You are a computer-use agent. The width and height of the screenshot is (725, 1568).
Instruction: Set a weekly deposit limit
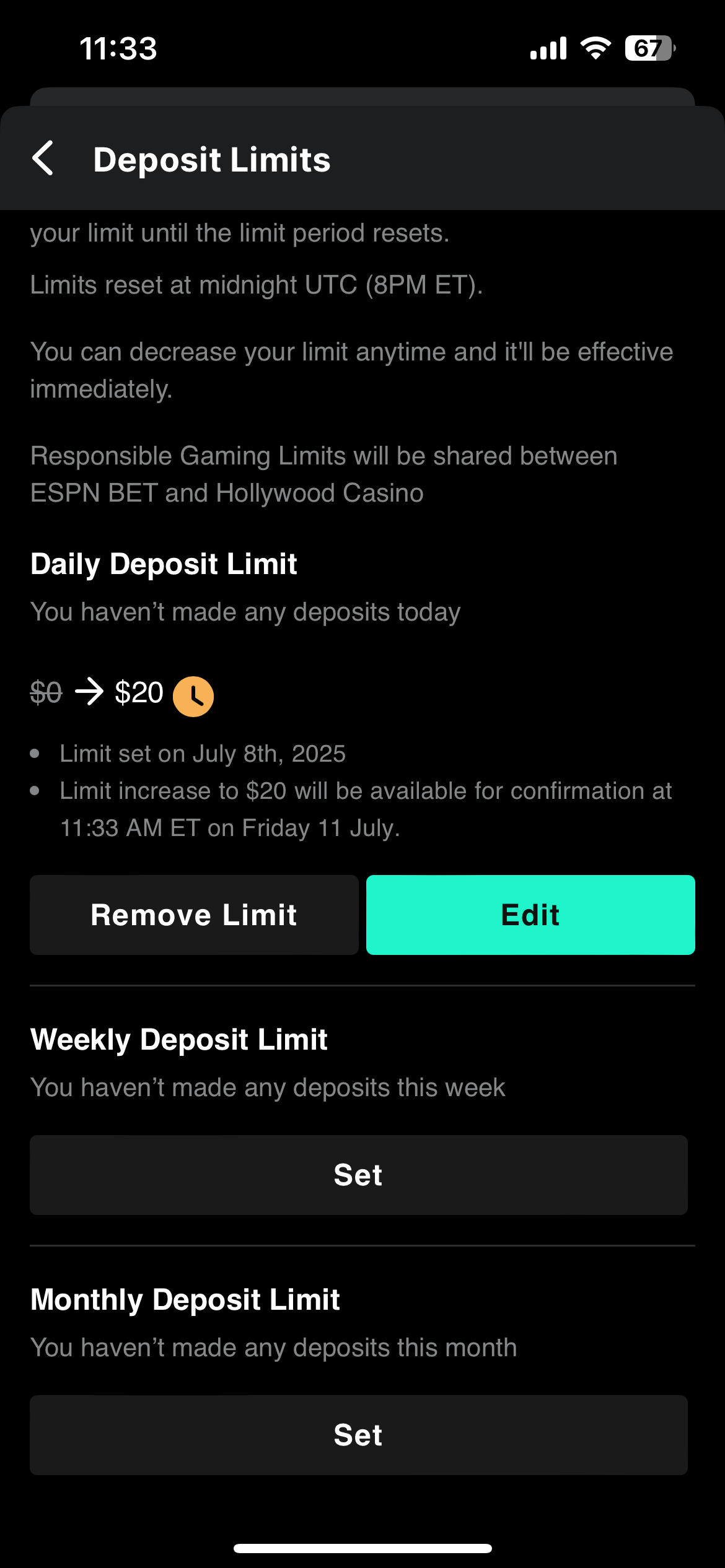pyautogui.click(x=358, y=1175)
